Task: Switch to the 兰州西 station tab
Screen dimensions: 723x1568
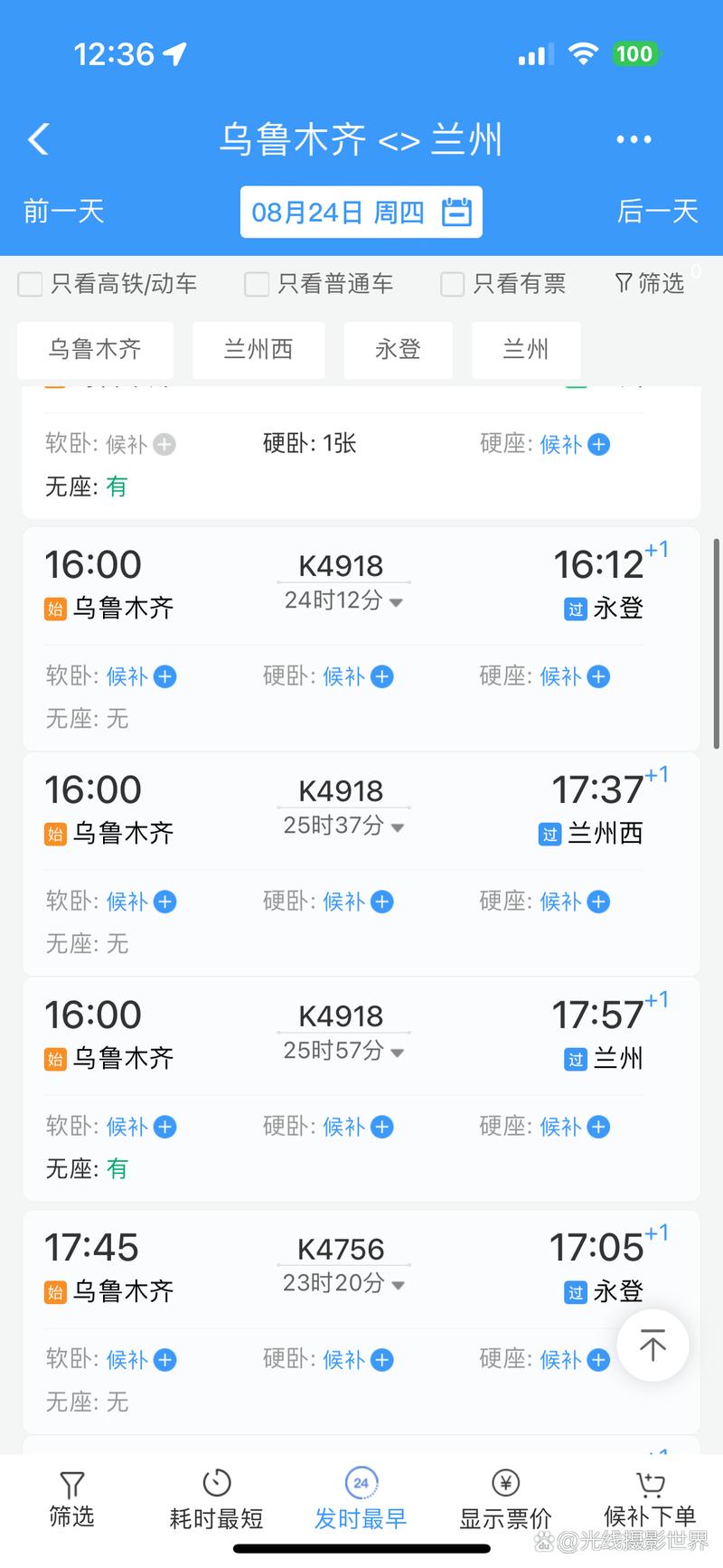Action: [x=258, y=350]
